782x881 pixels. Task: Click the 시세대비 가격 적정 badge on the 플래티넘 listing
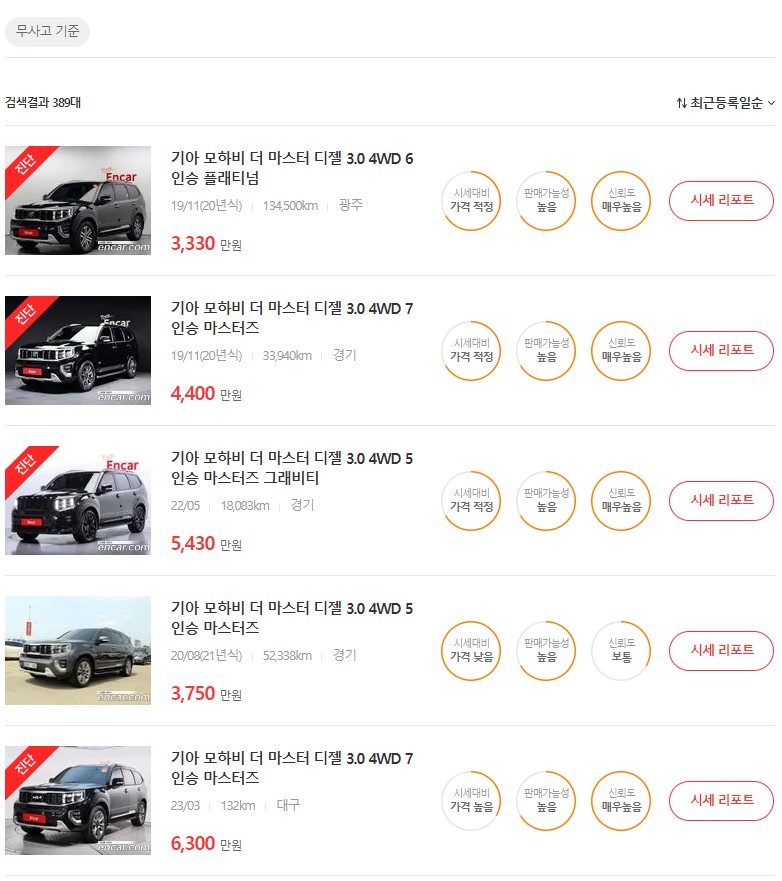point(470,200)
